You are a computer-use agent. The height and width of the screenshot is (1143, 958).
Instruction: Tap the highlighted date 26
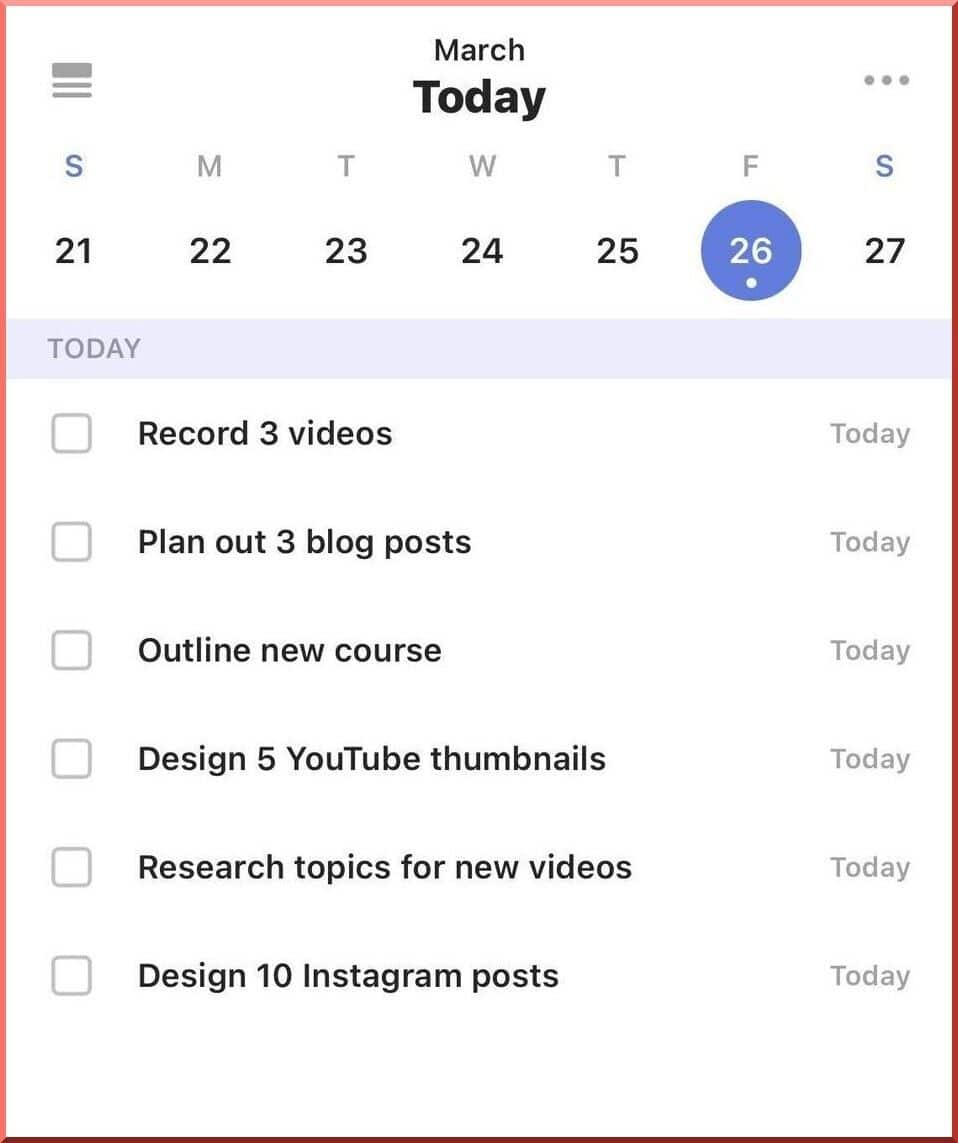(751, 250)
